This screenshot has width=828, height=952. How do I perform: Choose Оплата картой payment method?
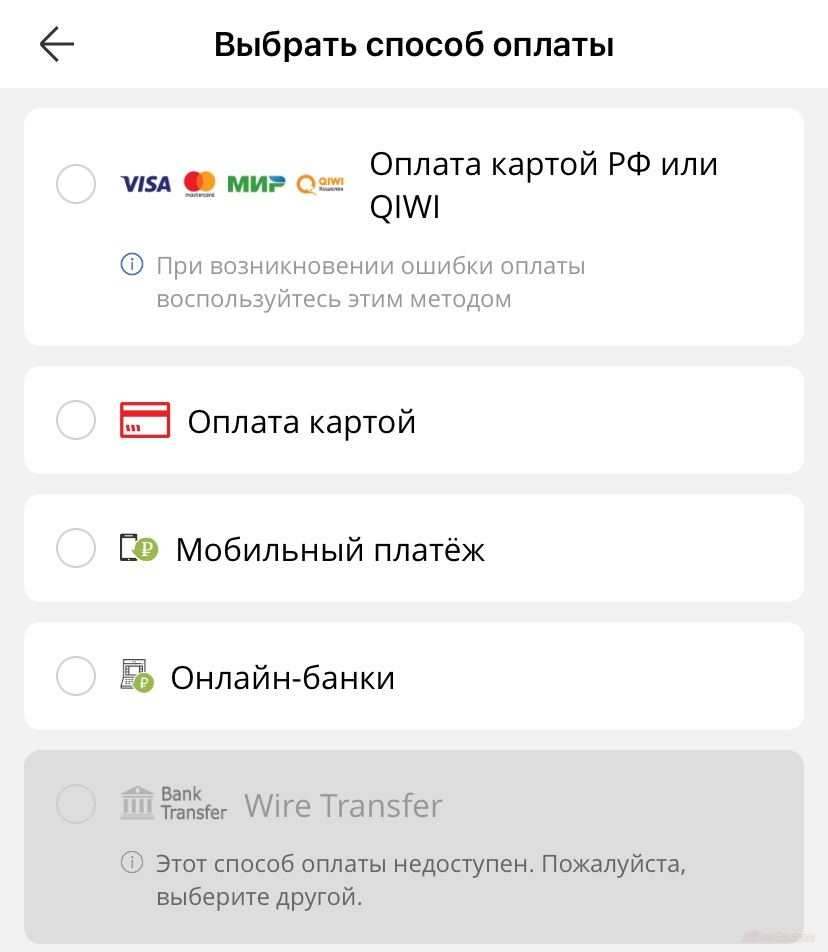tap(76, 420)
